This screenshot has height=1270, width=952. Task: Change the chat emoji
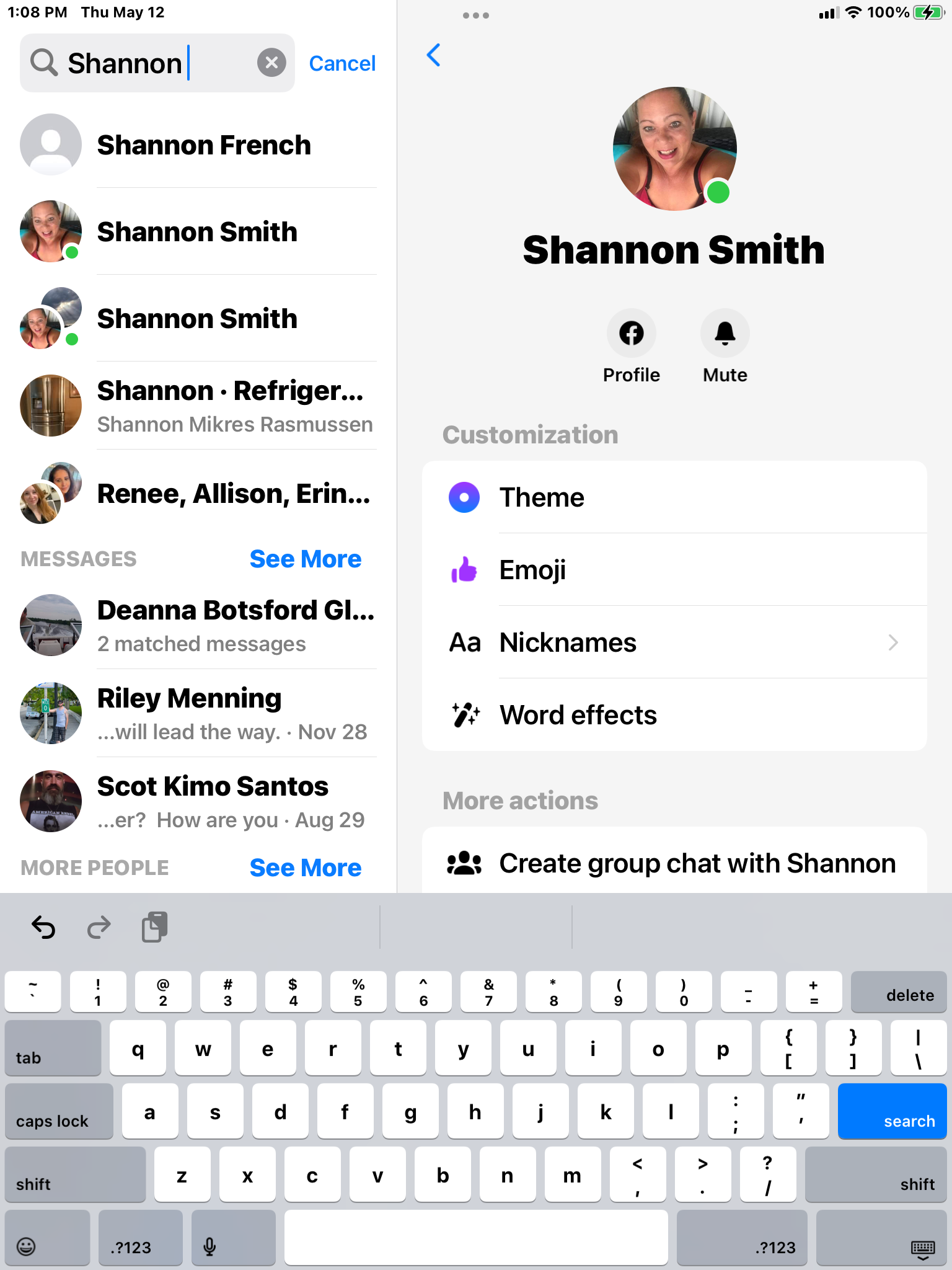[674, 570]
